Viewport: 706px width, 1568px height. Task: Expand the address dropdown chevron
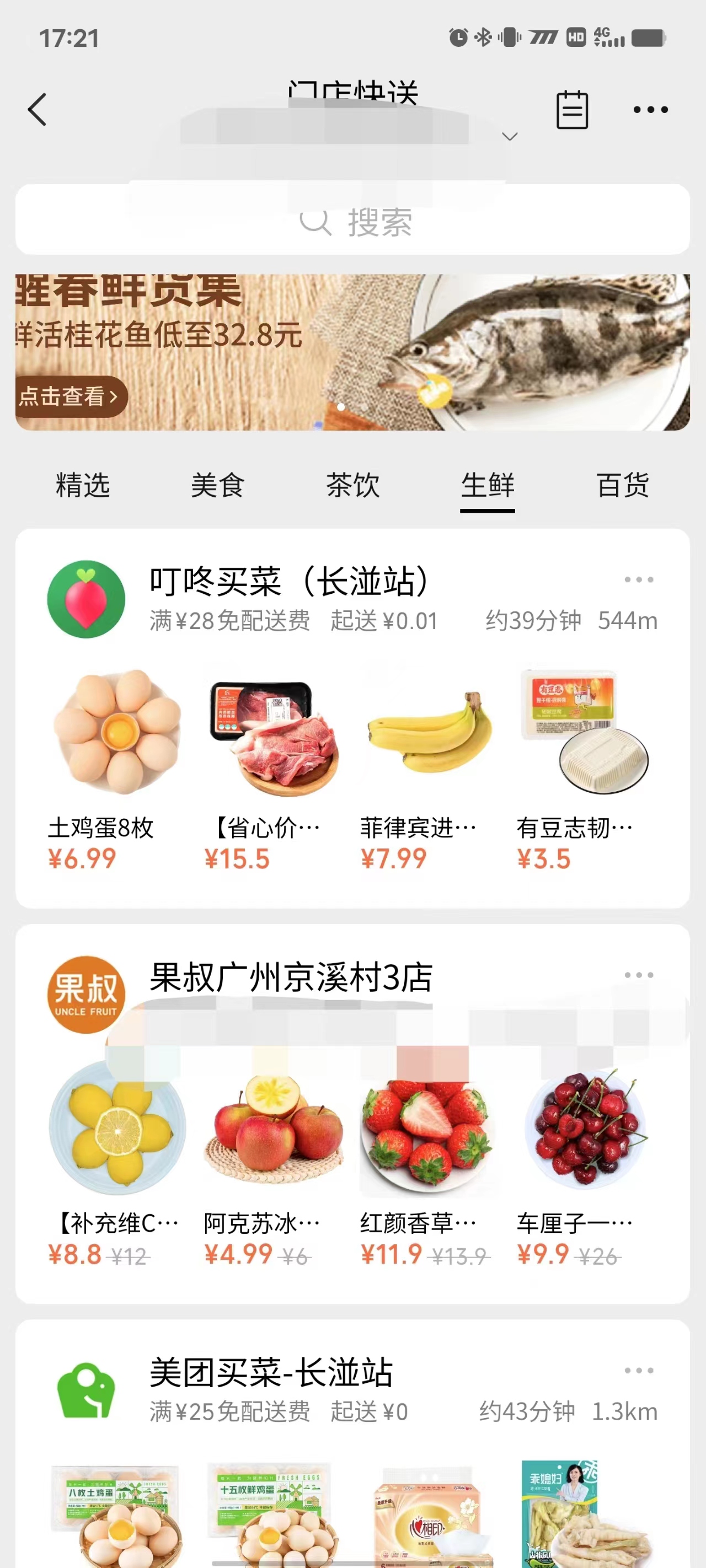[x=510, y=136]
